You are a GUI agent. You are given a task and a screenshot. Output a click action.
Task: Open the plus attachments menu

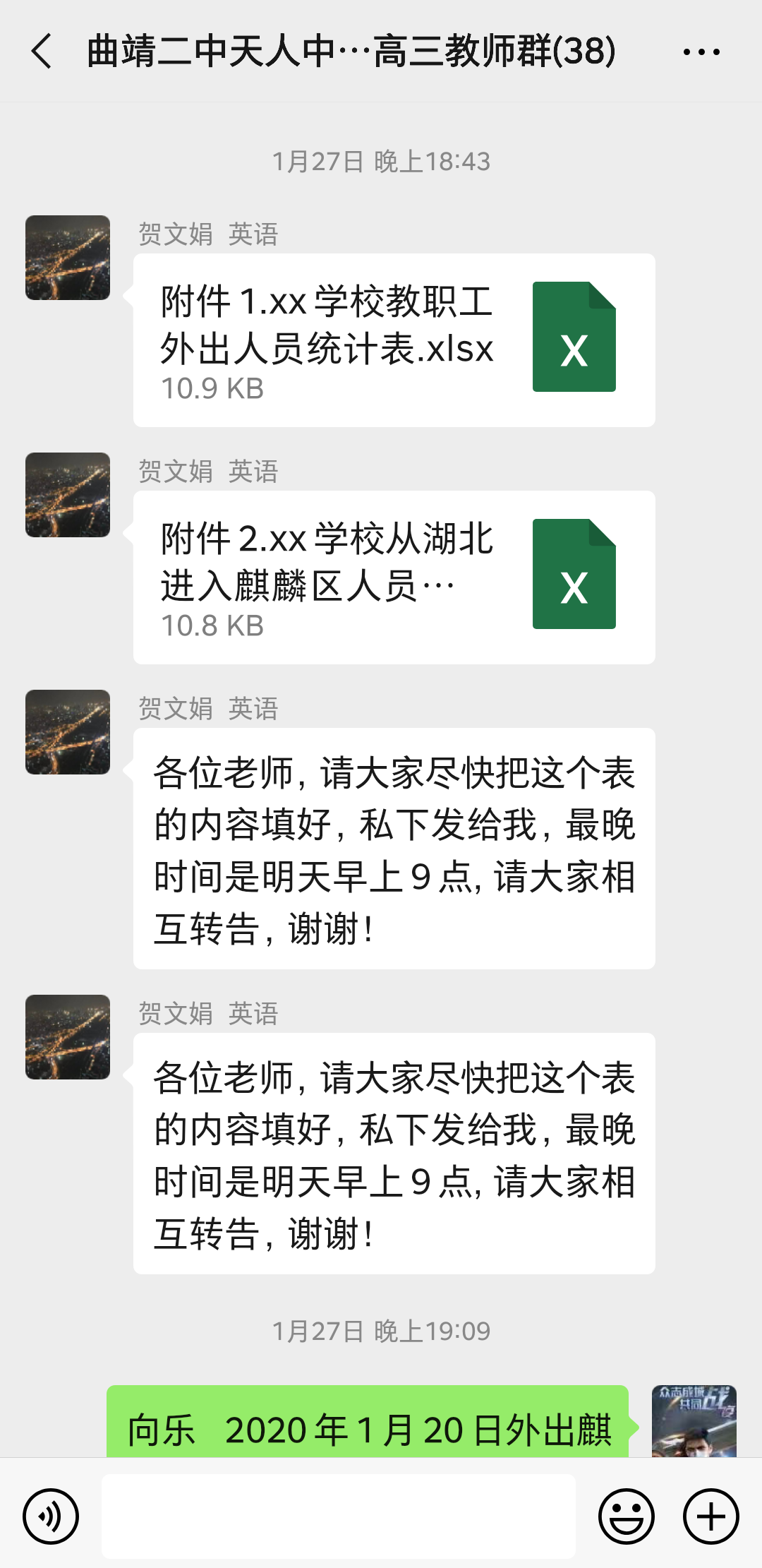[x=710, y=1516]
